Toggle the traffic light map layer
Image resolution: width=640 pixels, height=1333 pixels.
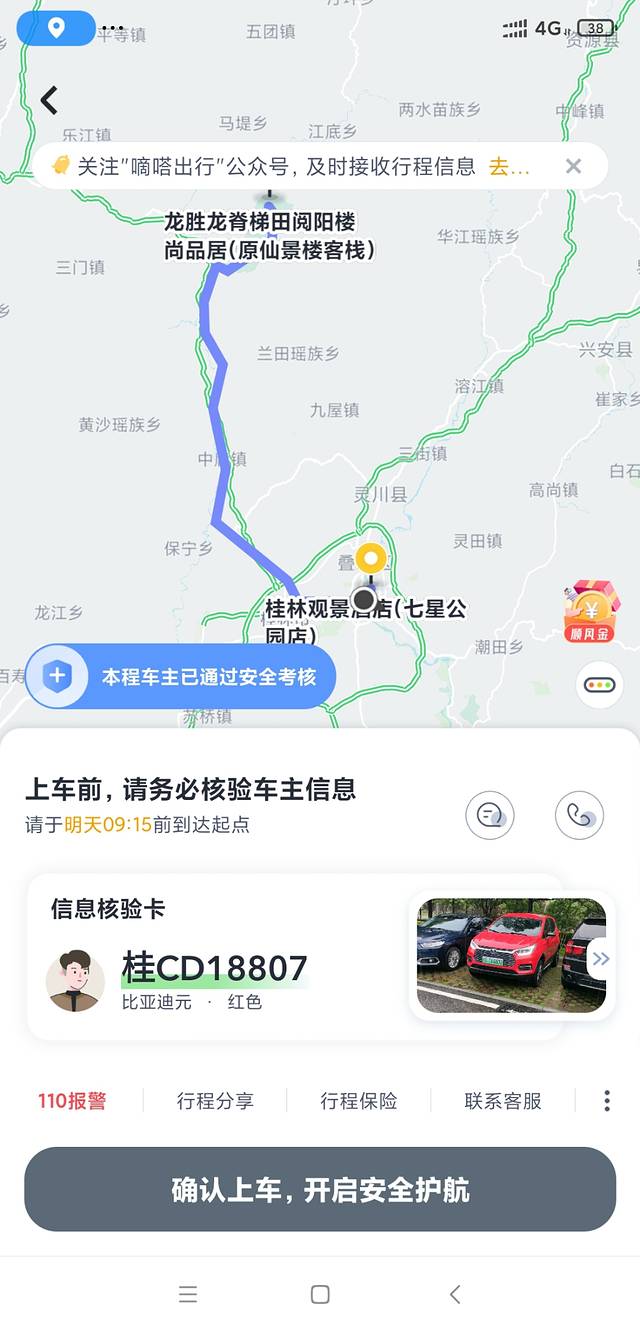[600, 686]
